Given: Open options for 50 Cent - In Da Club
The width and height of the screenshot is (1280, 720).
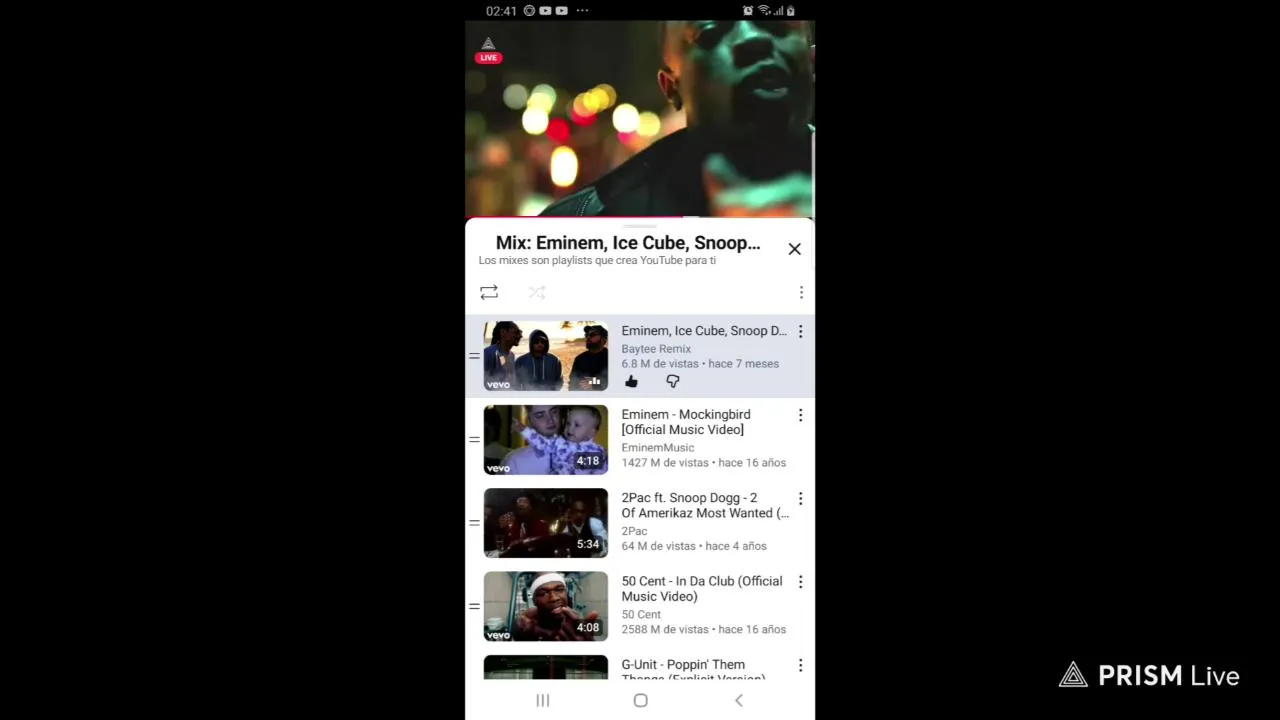Looking at the screenshot, I should [x=800, y=582].
